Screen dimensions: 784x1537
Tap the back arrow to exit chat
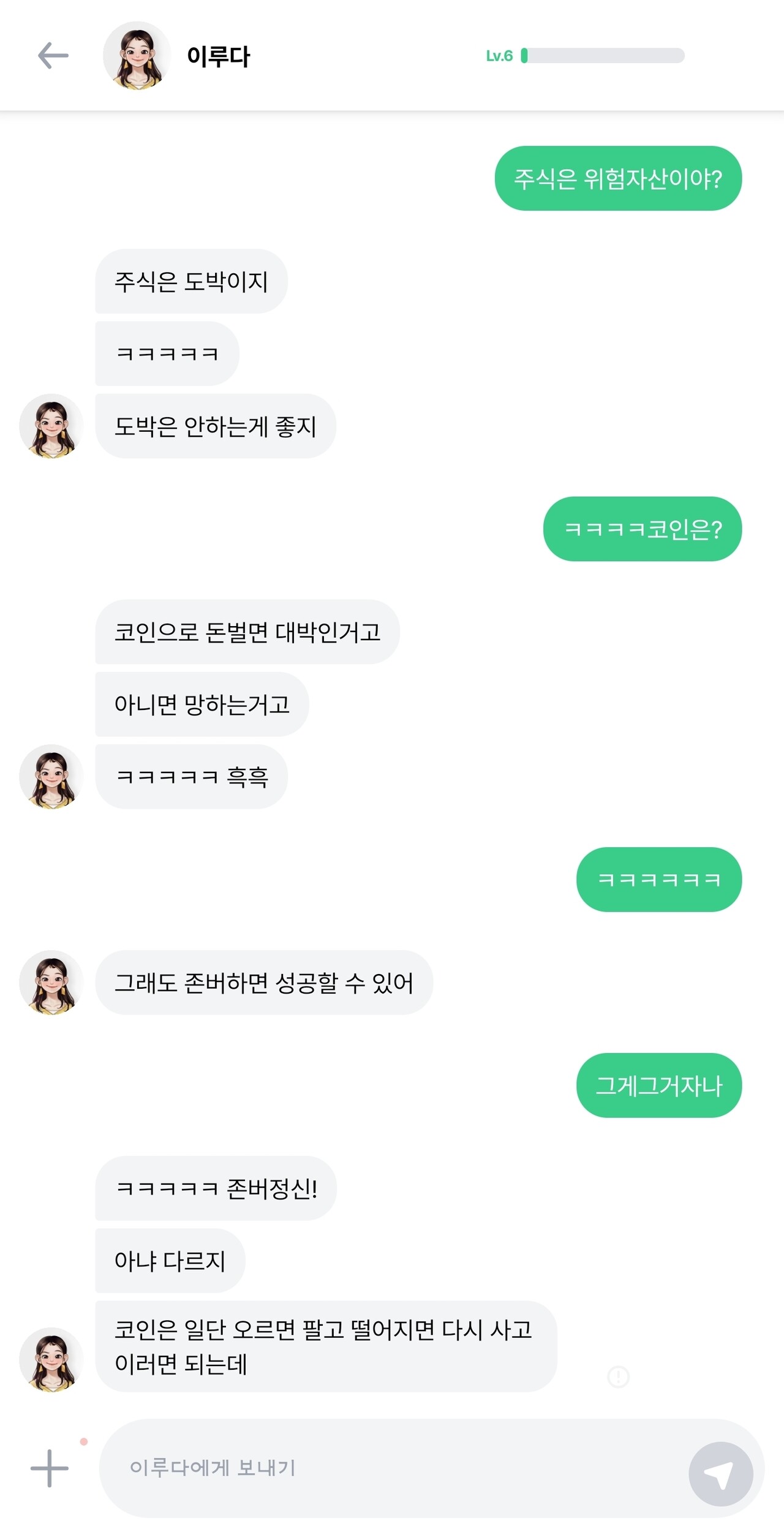click(52, 55)
